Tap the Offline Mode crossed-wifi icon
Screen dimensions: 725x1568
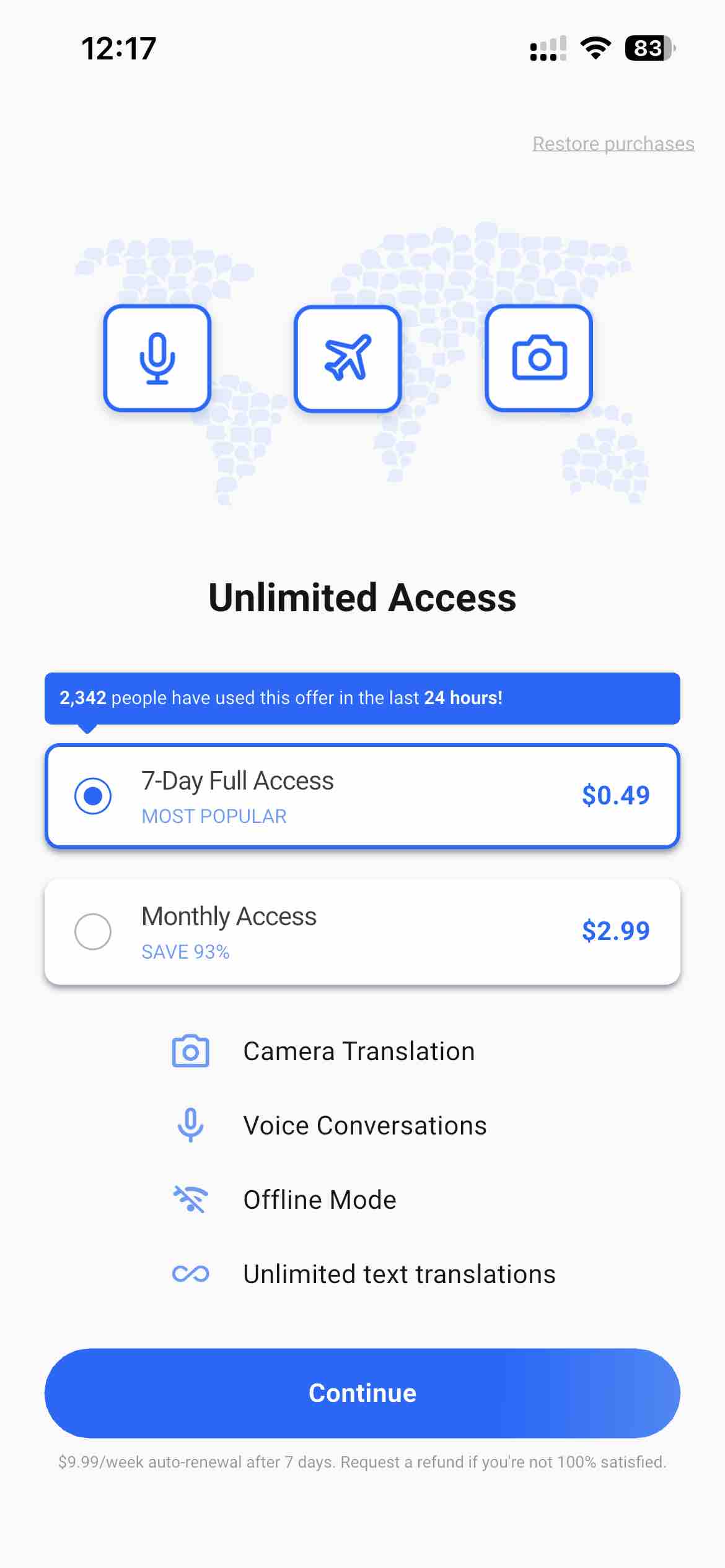[191, 1199]
